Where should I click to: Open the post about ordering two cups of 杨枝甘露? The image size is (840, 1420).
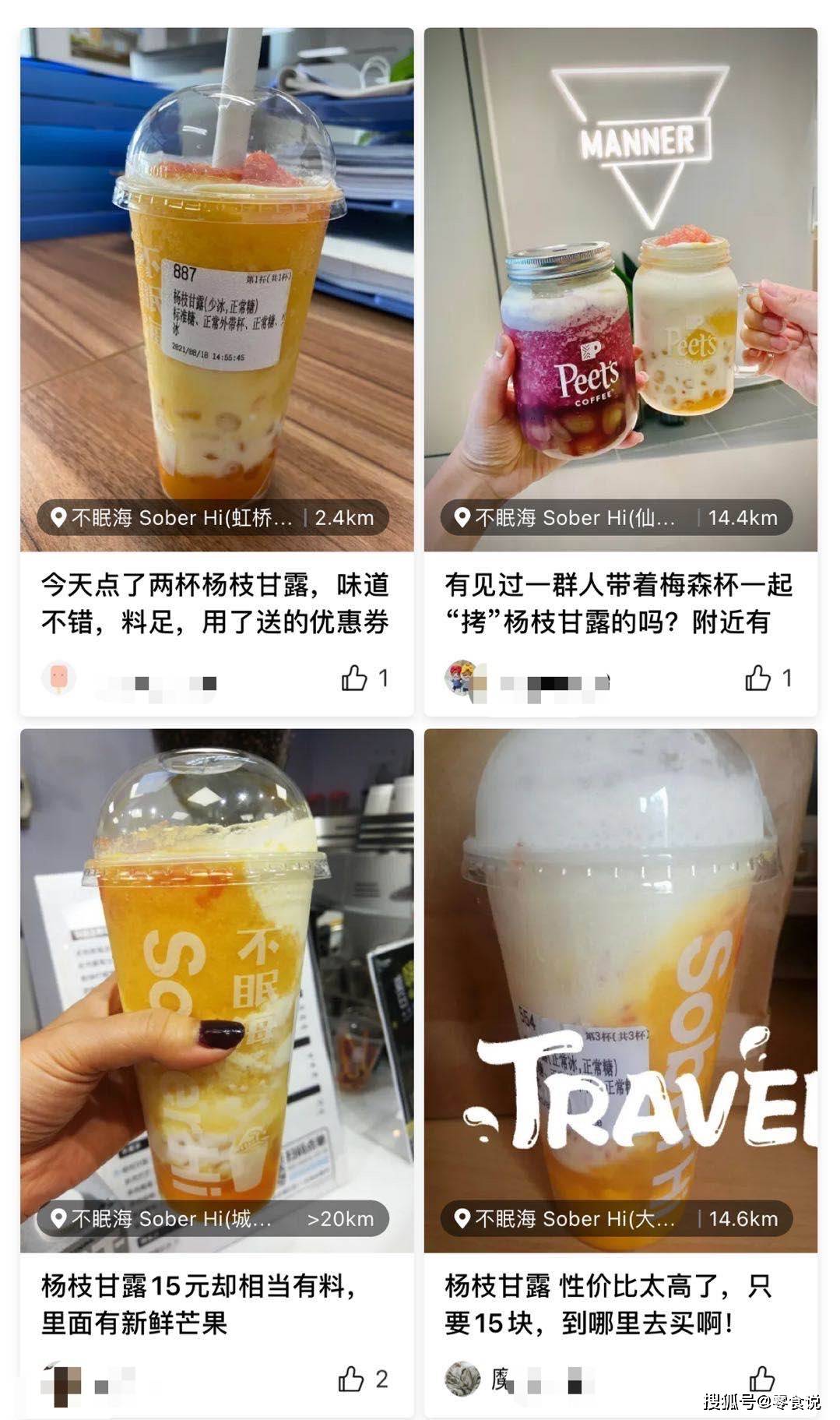(x=215, y=603)
